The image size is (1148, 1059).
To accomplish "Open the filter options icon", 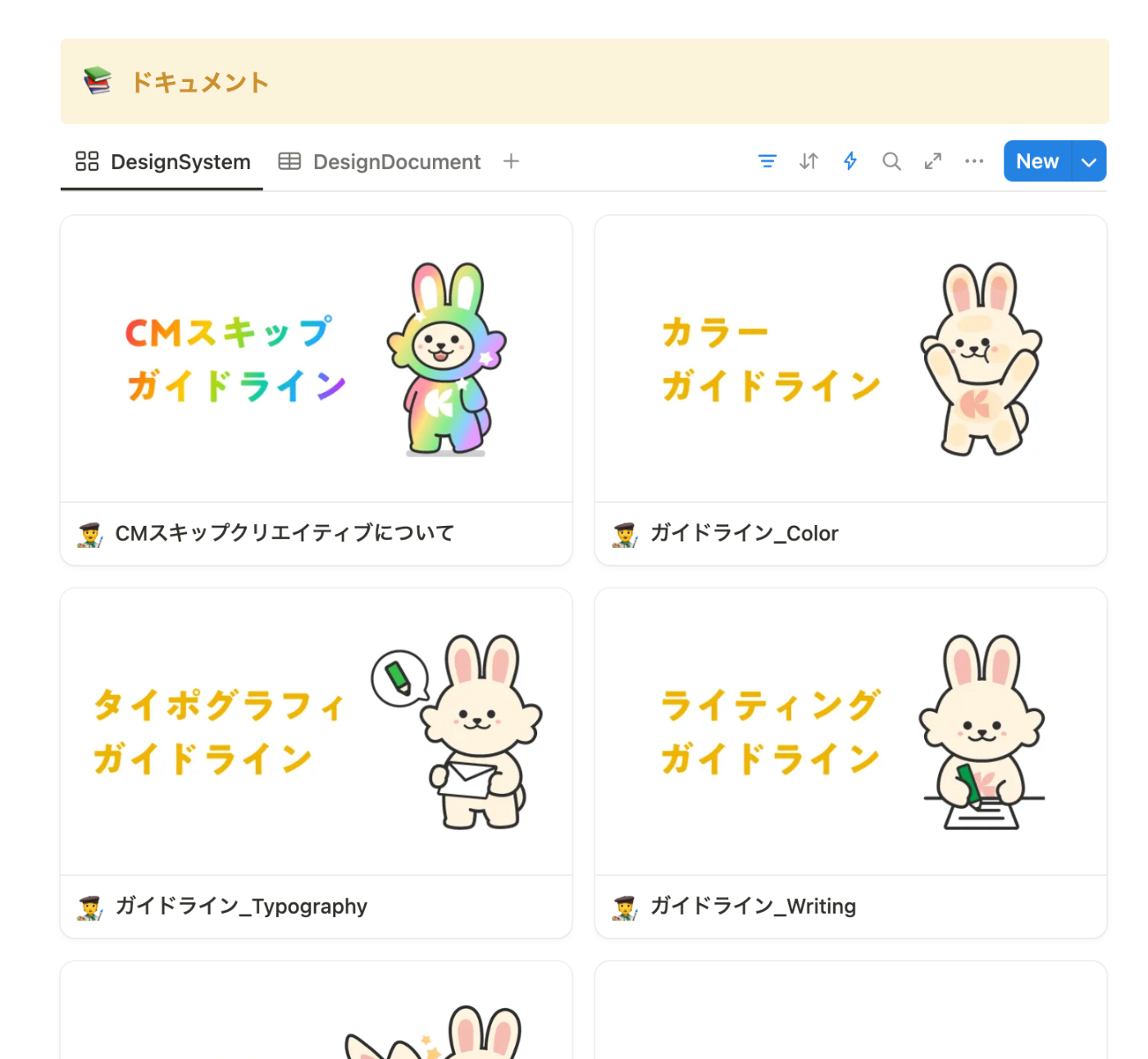I will (x=767, y=162).
